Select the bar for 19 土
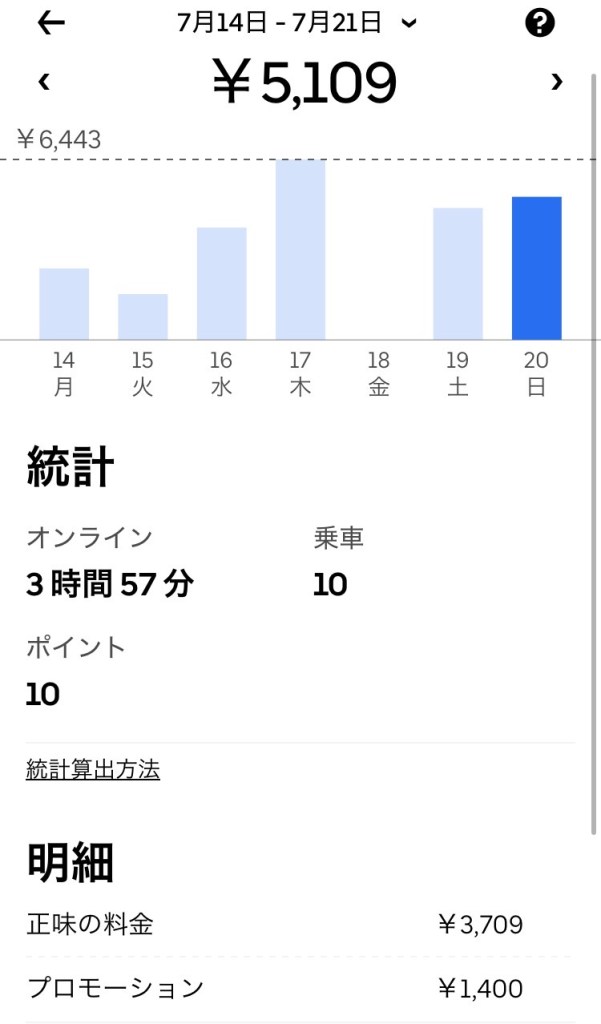Viewport: 601px width, 1024px height. pos(458,274)
